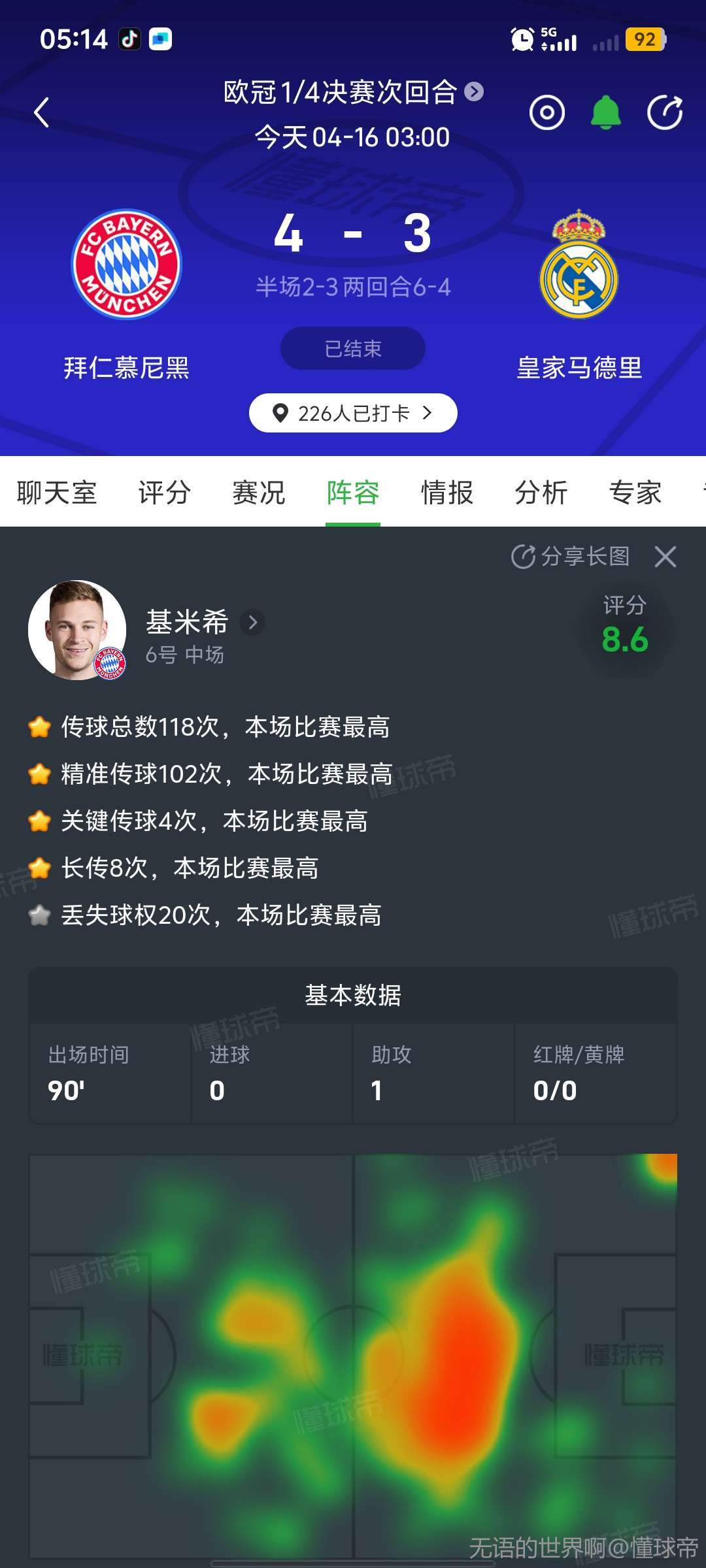Switch to the 评分 tab
The width and height of the screenshot is (706, 1568).
[x=164, y=493]
